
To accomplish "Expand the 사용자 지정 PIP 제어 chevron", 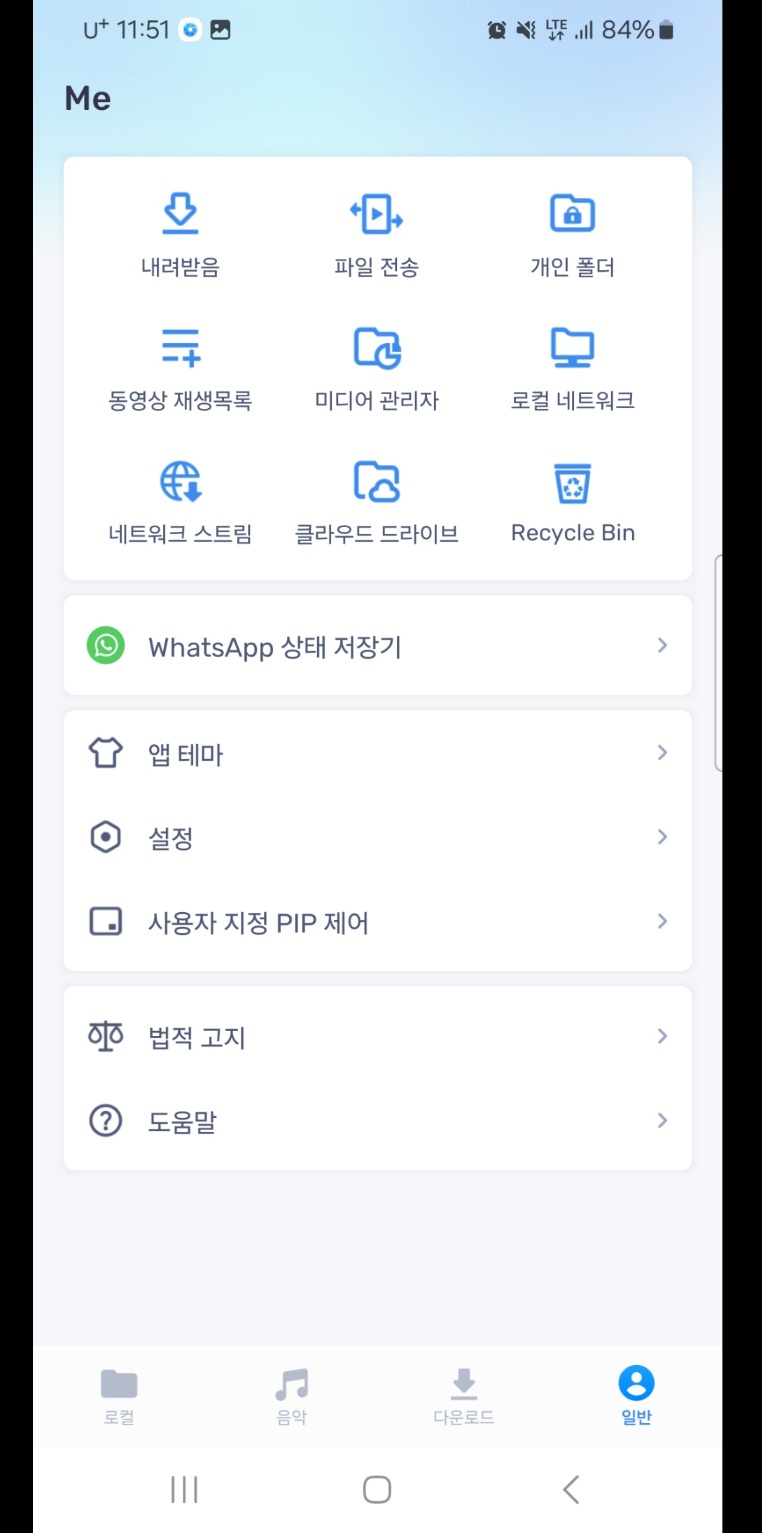I will pyautogui.click(x=661, y=922).
